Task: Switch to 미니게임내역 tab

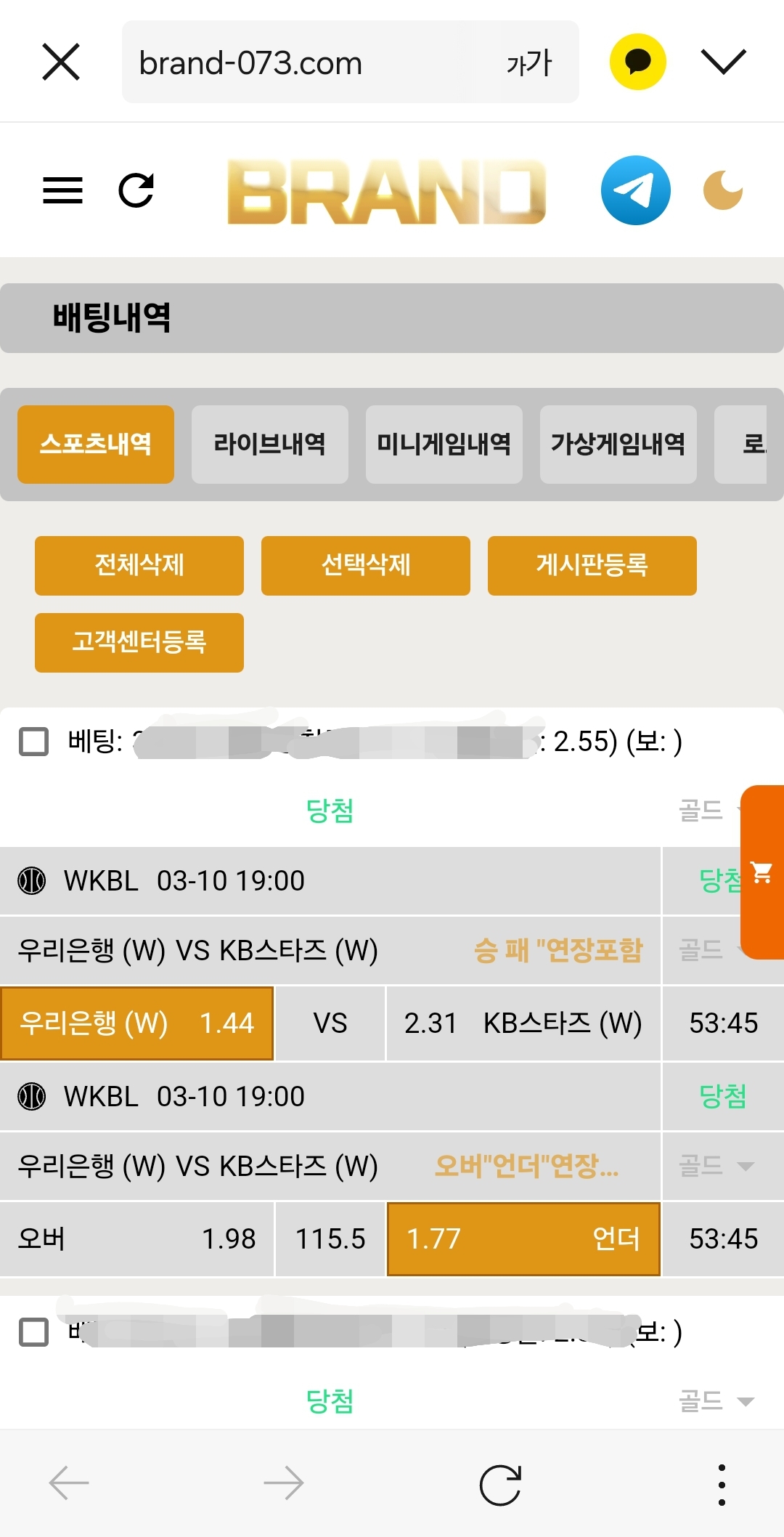Action: tap(444, 444)
